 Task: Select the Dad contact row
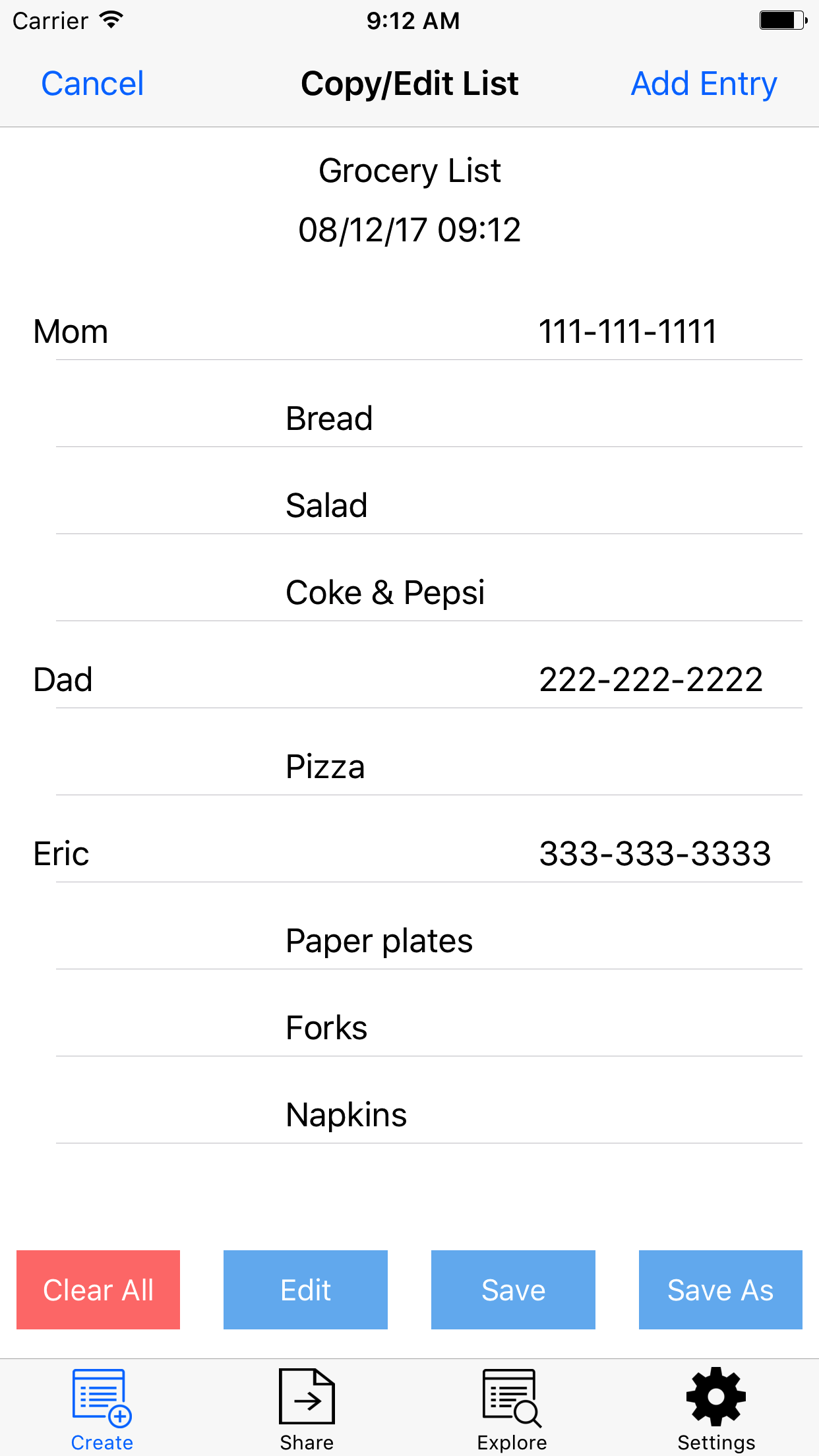(409, 679)
